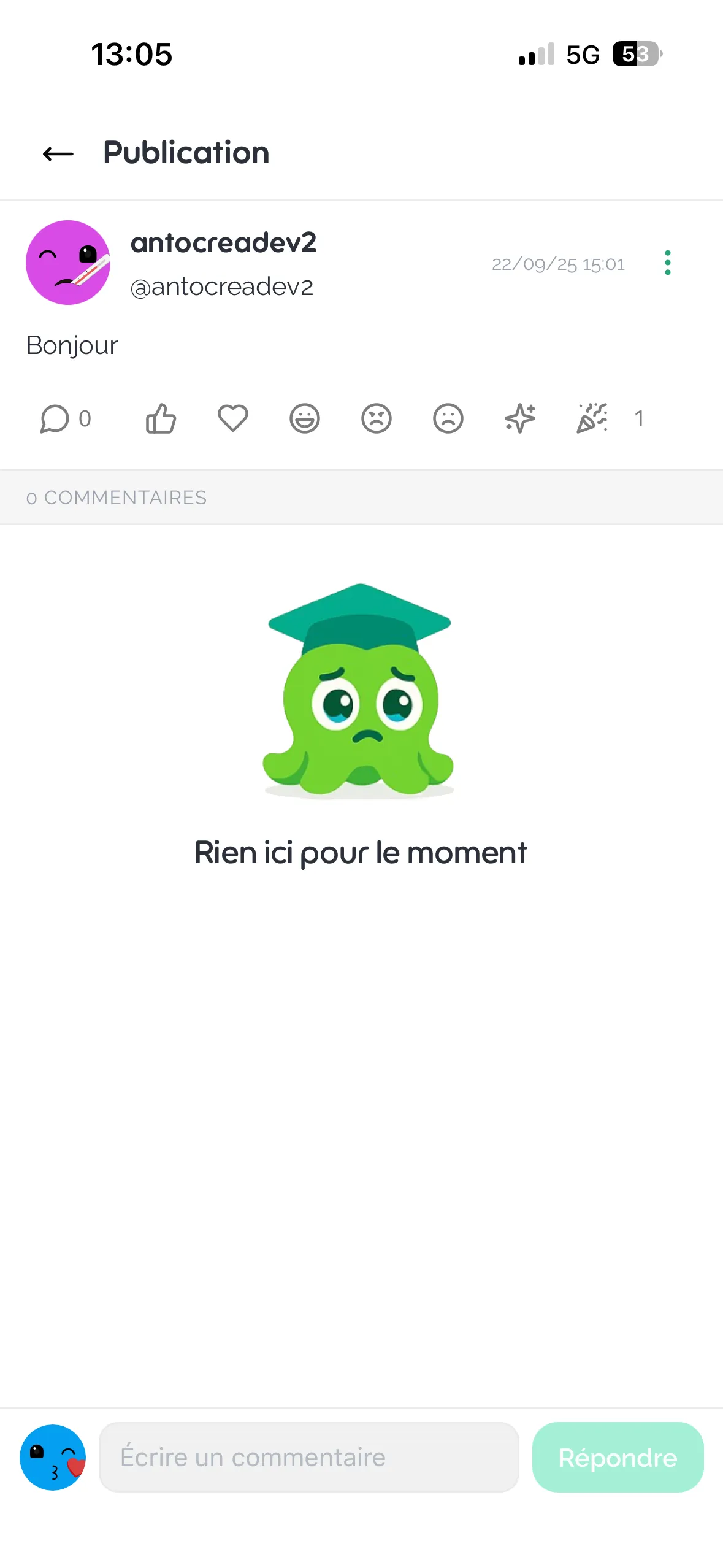Focus the "Écrire un commentaire" field
723x1568 pixels.
309,1457
